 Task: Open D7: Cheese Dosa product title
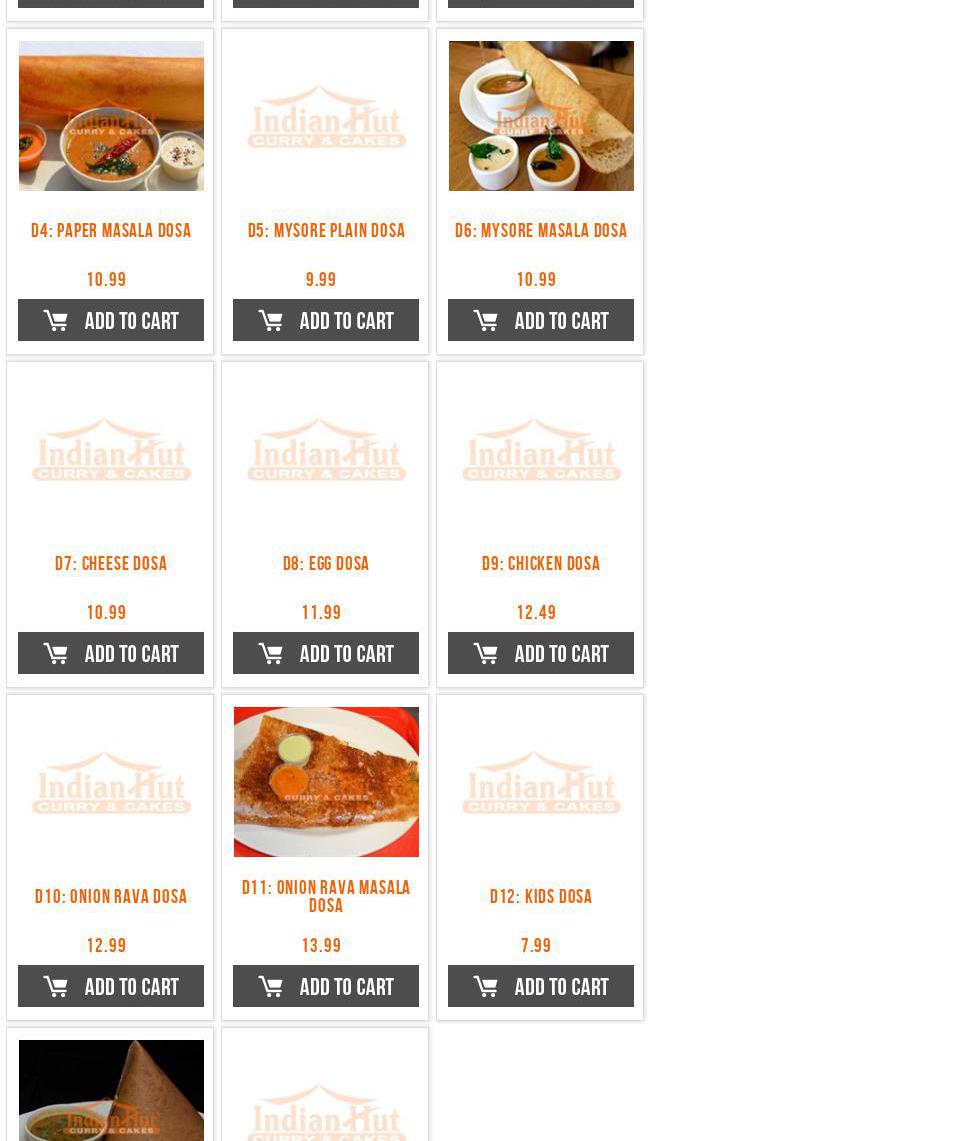point(111,564)
